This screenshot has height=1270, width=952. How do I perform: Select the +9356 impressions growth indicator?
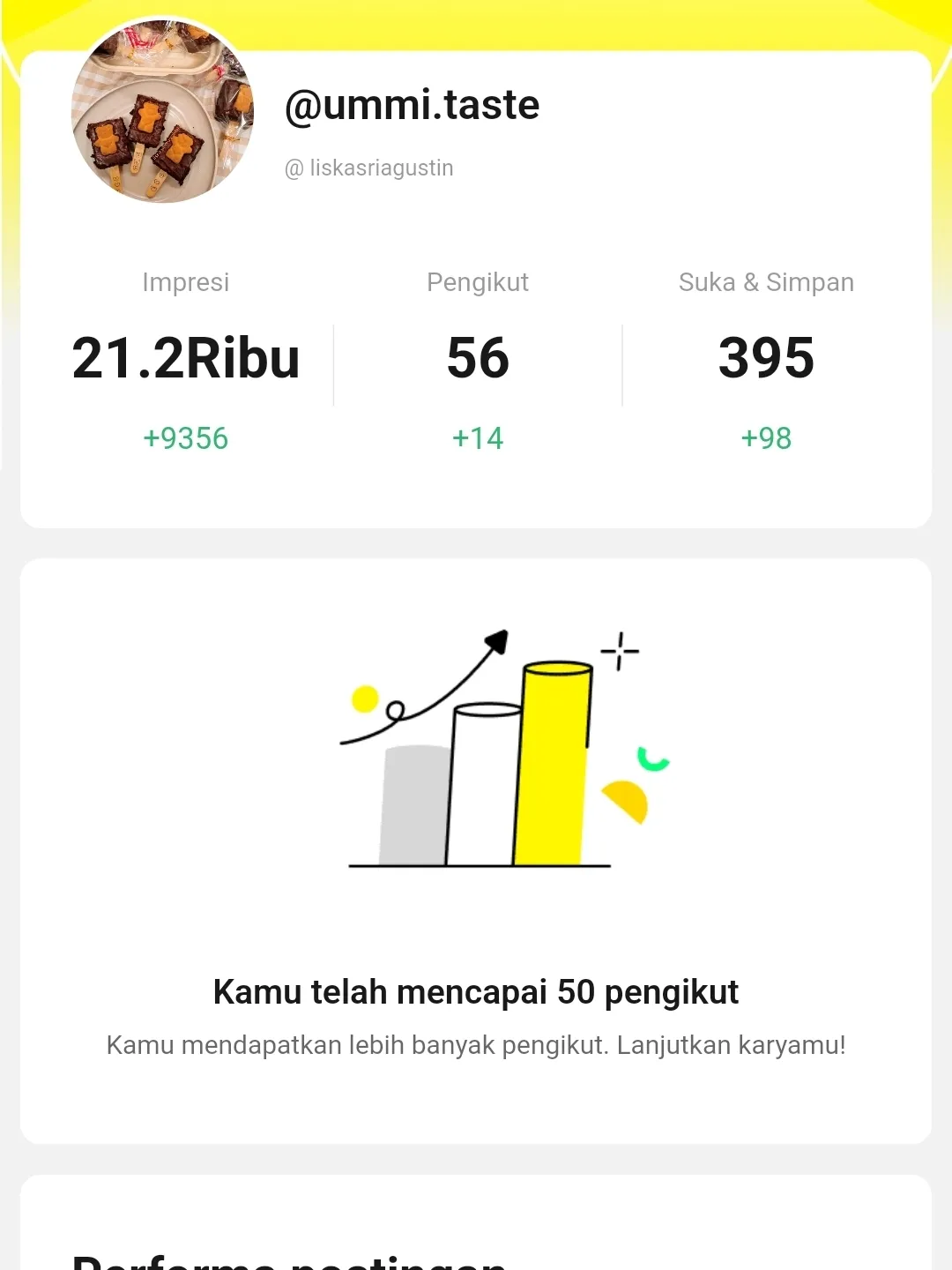coord(185,437)
